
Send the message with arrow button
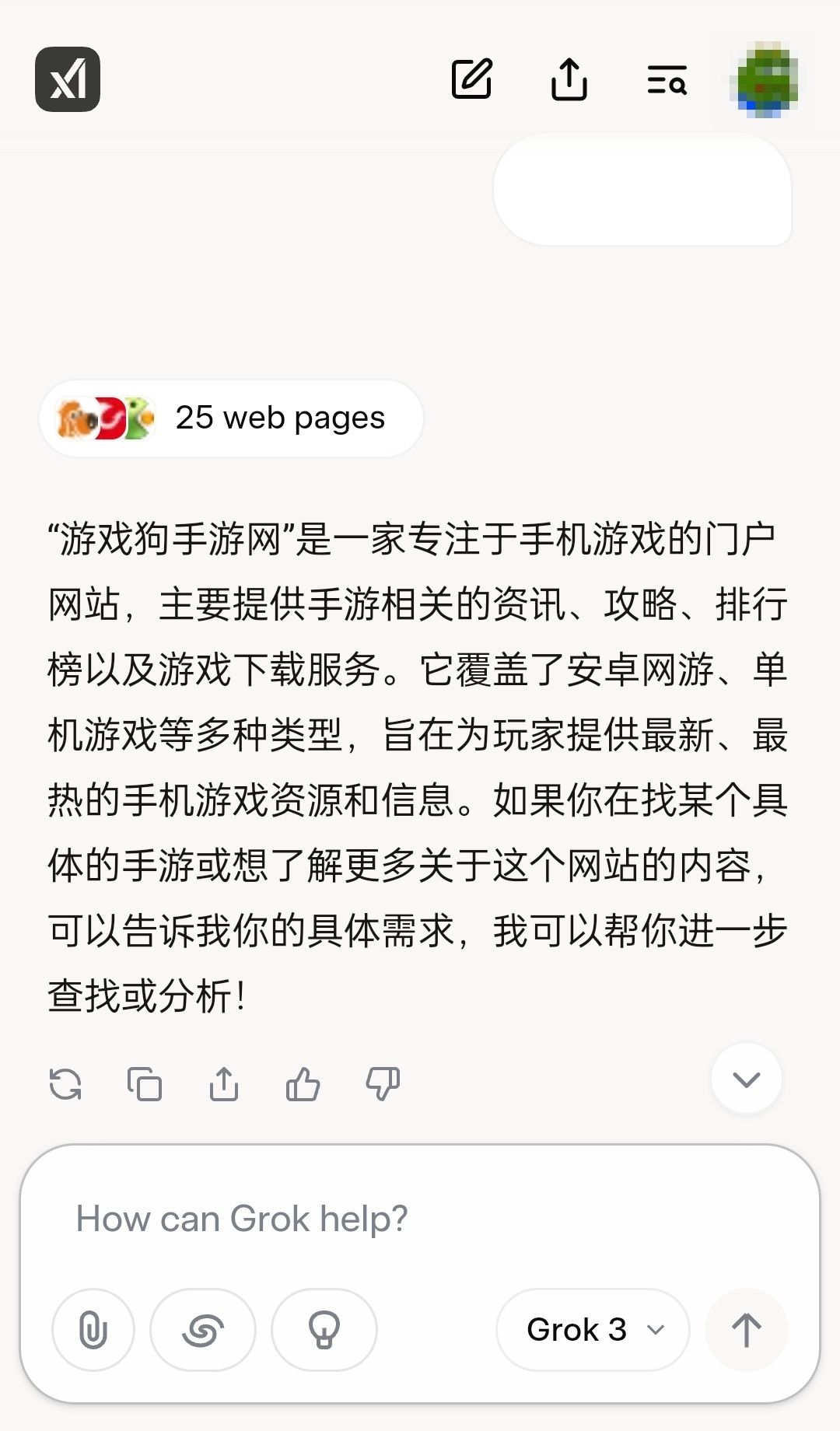[746, 1329]
